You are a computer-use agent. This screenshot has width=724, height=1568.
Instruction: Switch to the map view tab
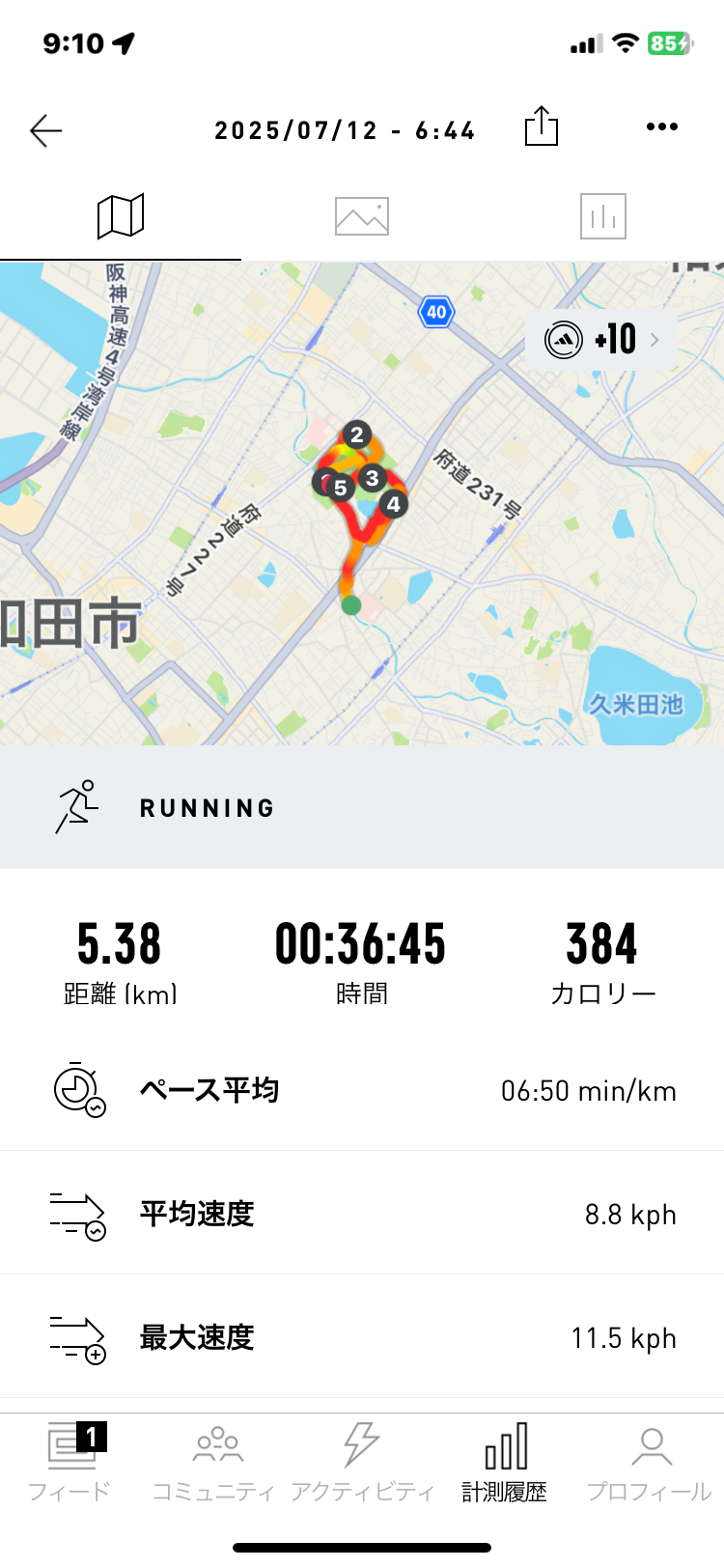pyautogui.click(x=121, y=215)
